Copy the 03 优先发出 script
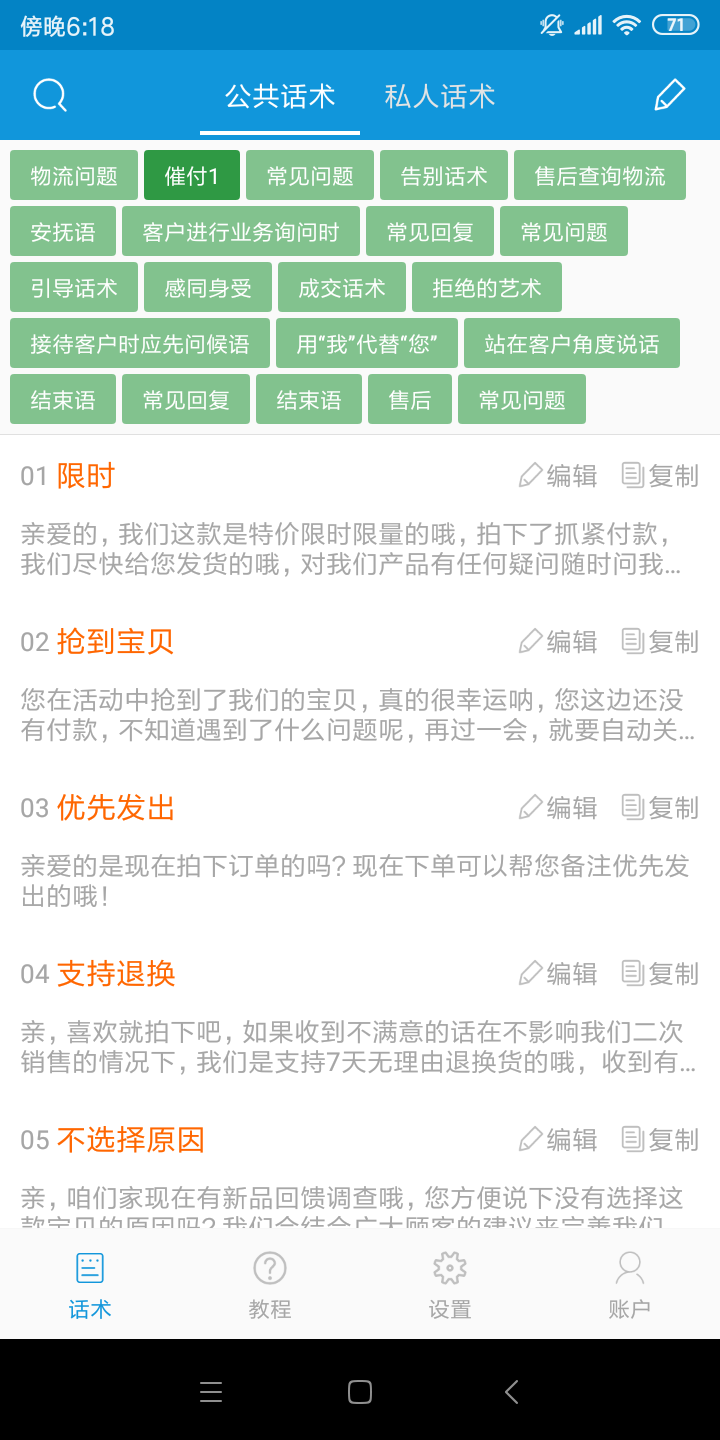720x1440 pixels. point(660,808)
